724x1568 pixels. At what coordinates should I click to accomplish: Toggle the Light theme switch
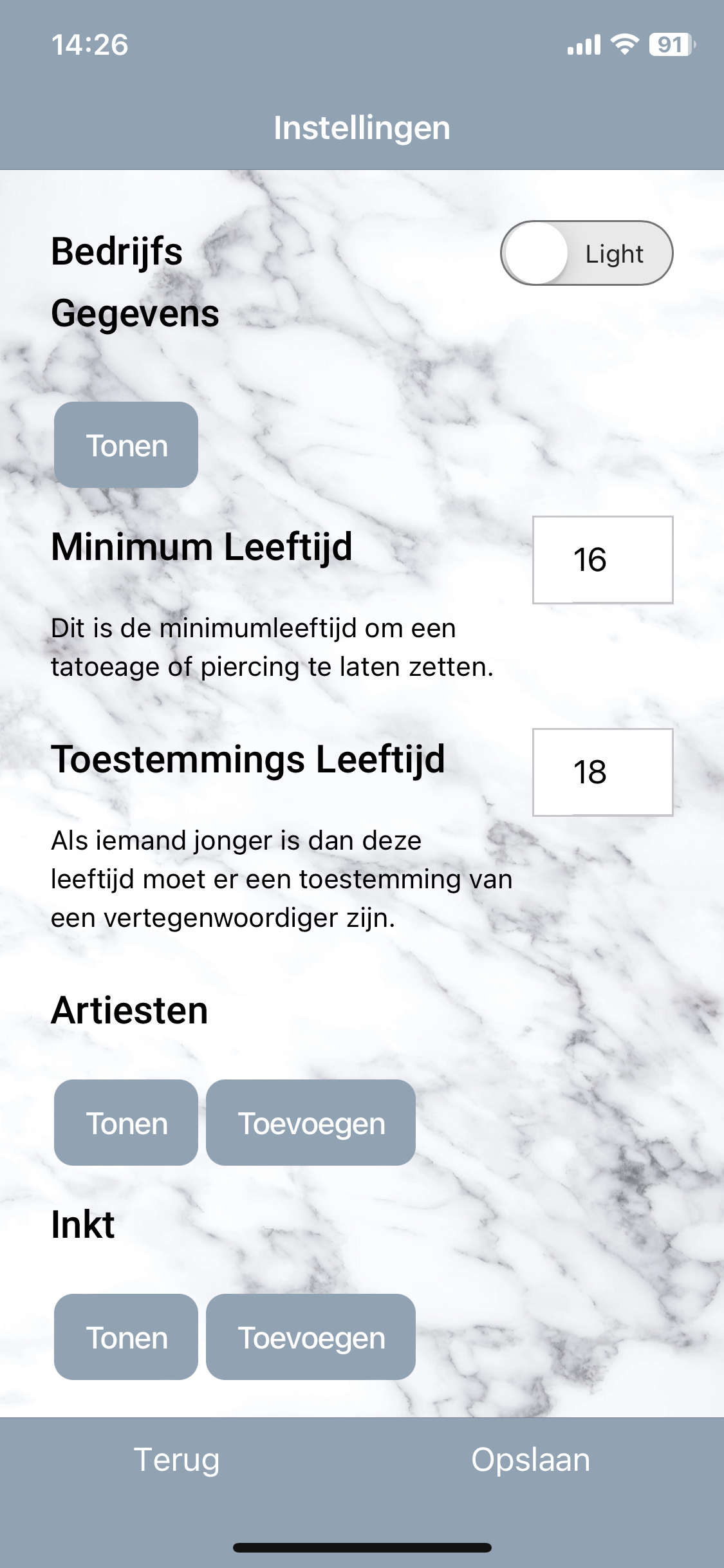point(586,253)
